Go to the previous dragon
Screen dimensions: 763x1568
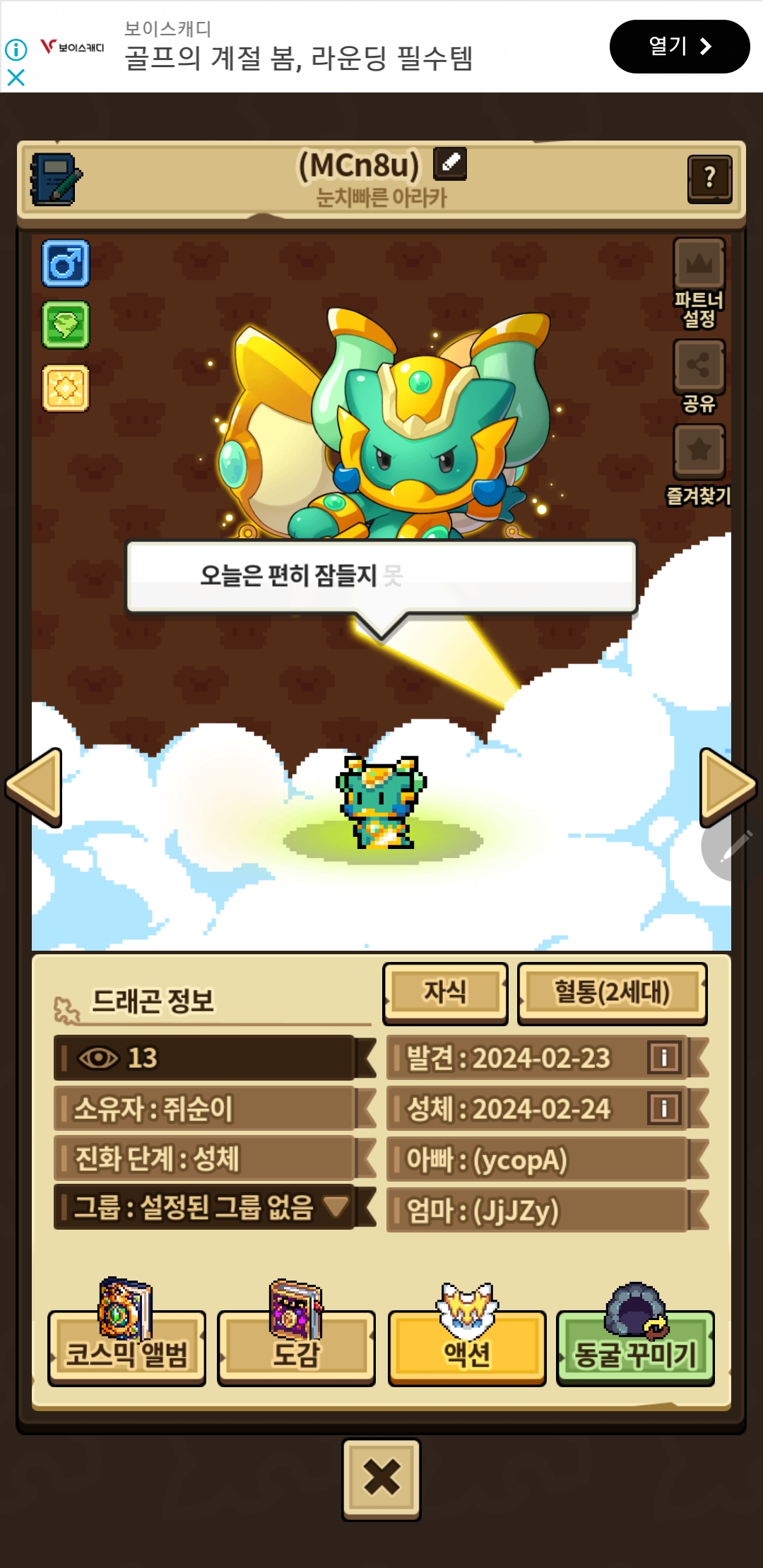tap(34, 787)
